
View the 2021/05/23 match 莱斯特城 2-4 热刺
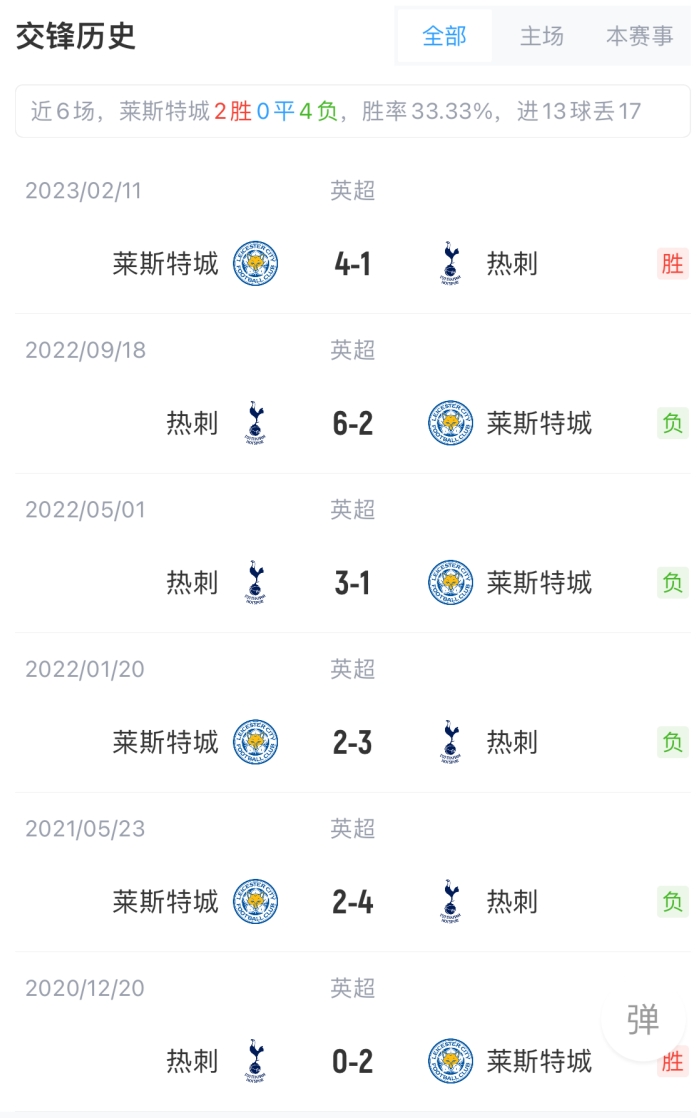[x=352, y=872]
